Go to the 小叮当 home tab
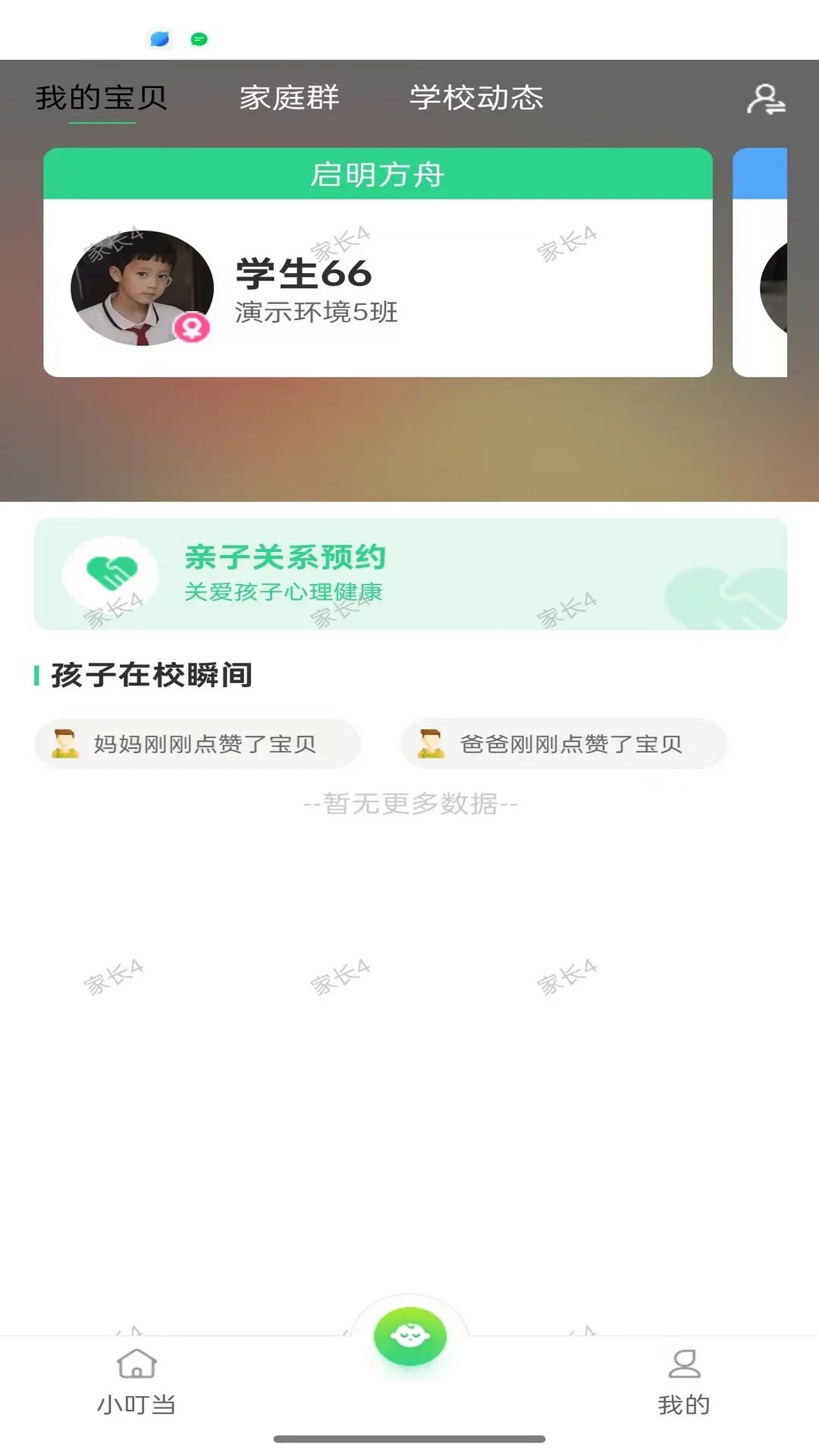Viewport: 819px width, 1456px height. [136, 1382]
